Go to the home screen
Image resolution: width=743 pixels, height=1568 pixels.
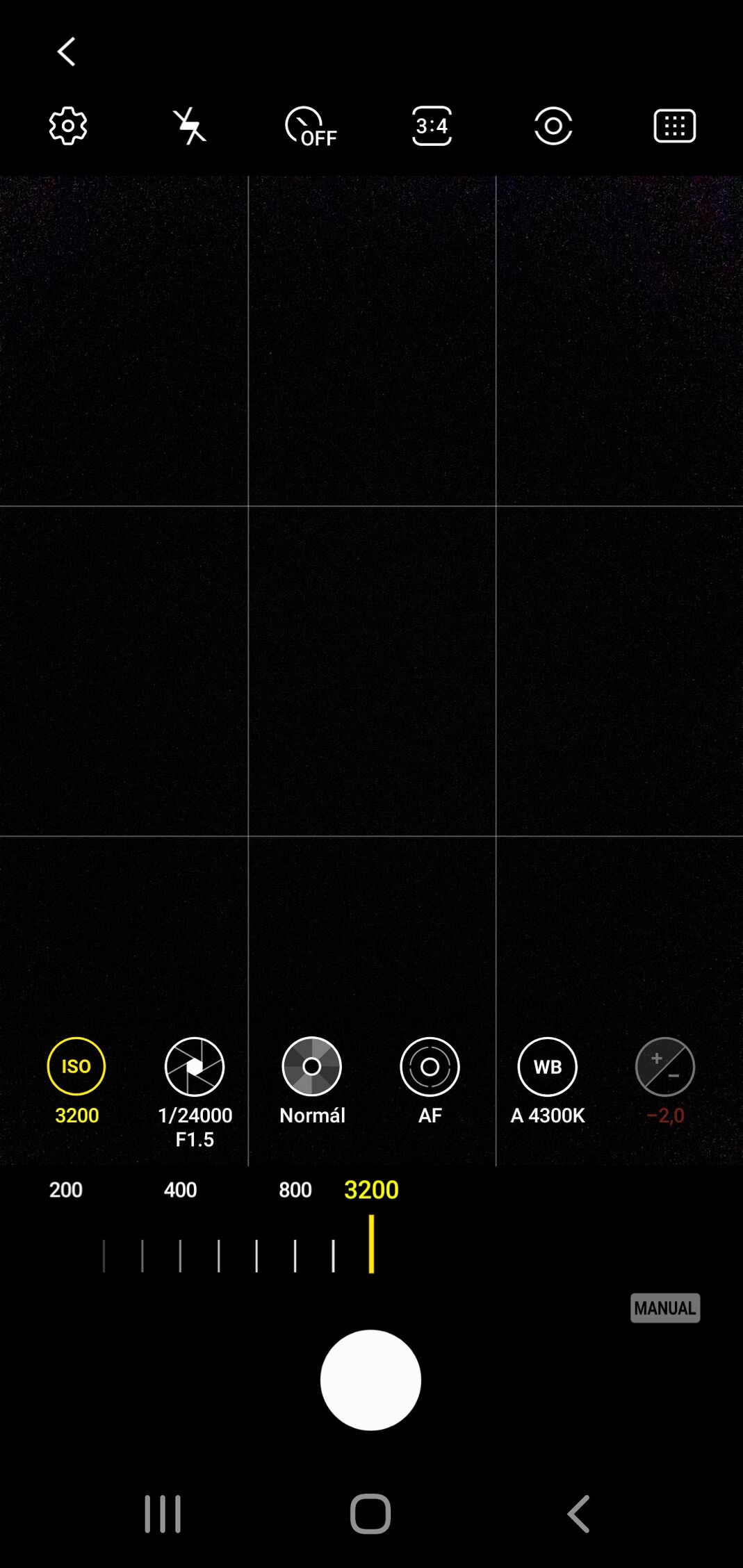click(x=370, y=1514)
